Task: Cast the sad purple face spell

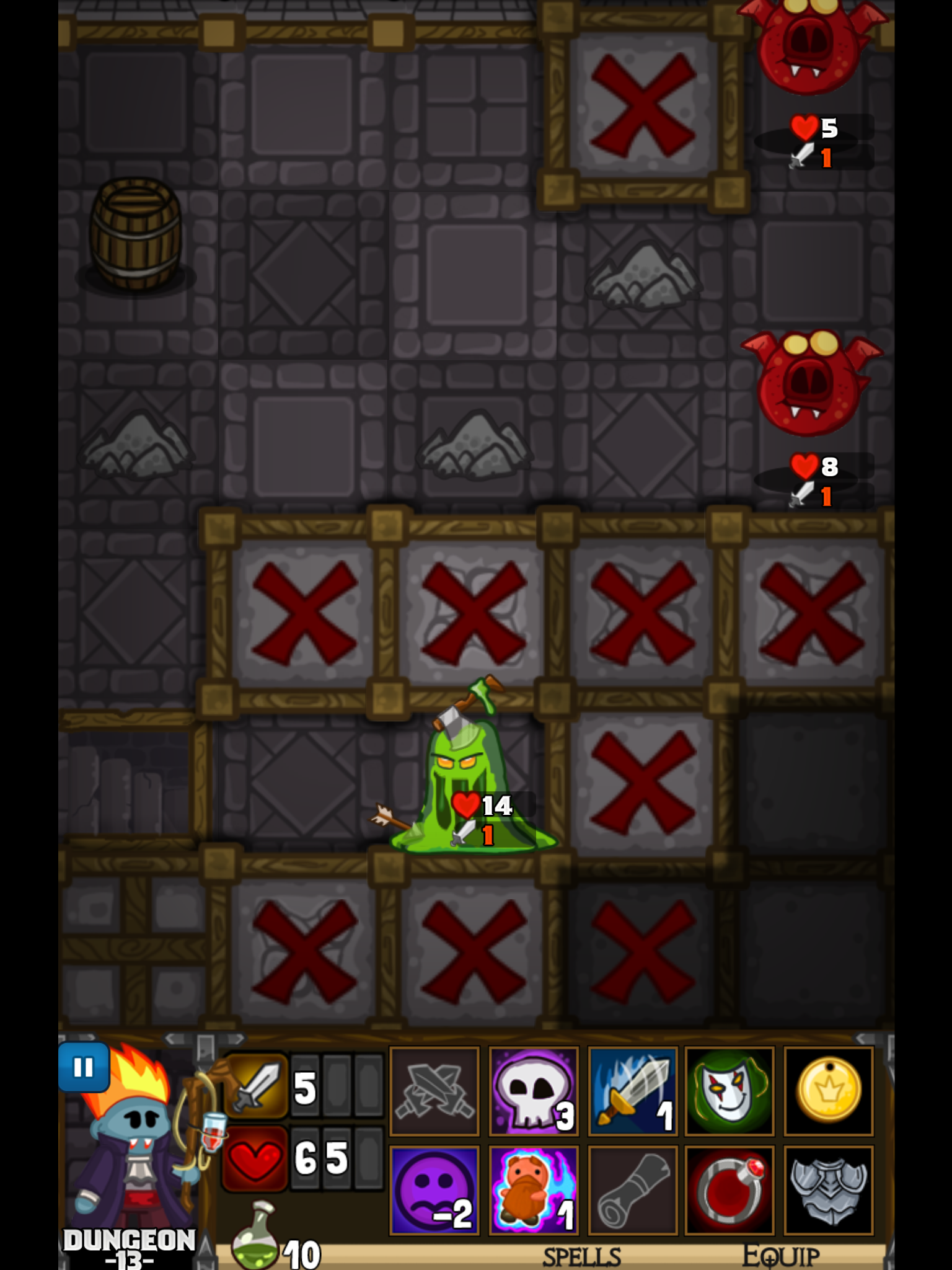Action: [x=434, y=1190]
